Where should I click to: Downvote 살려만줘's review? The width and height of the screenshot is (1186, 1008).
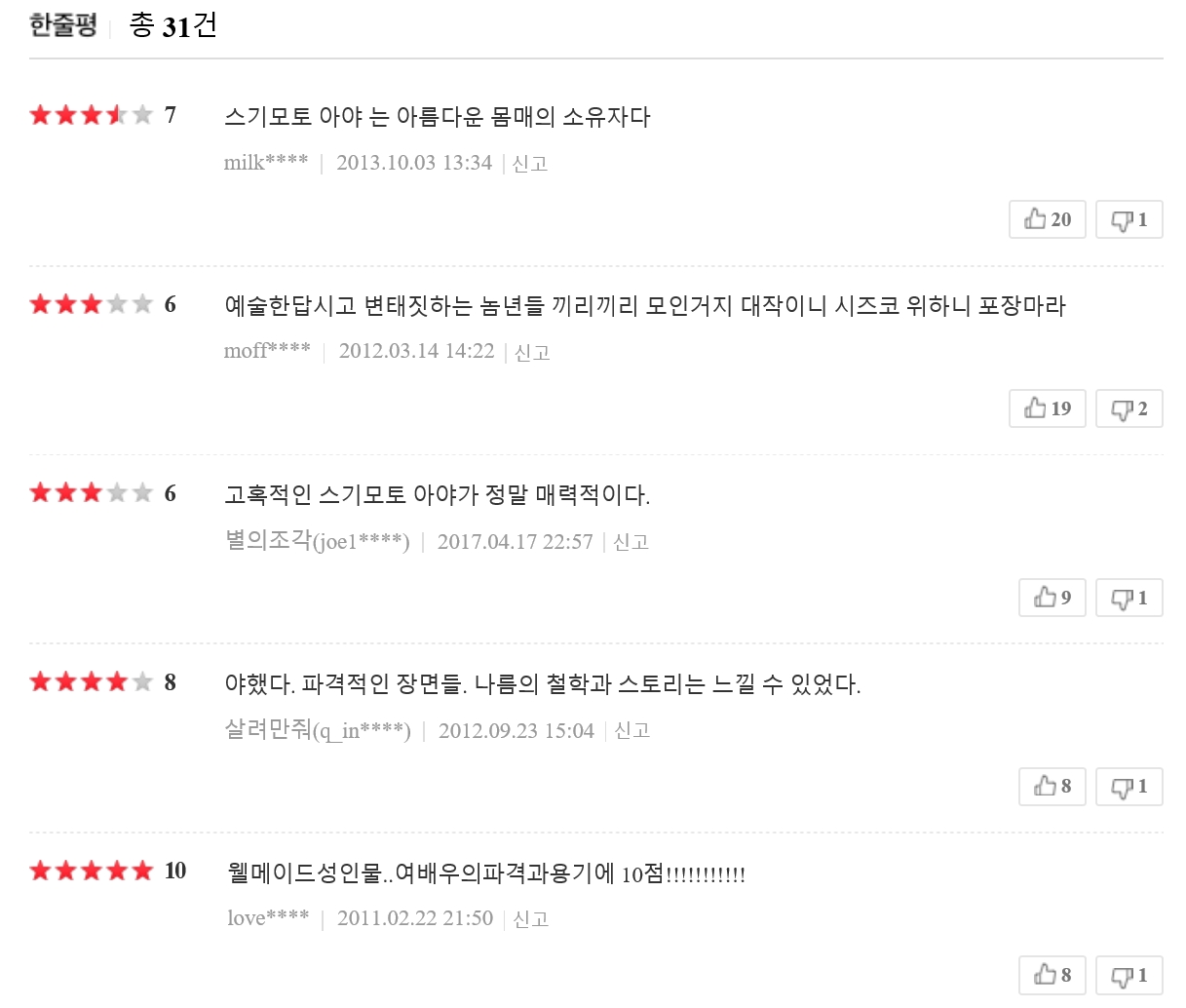(1129, 786)
